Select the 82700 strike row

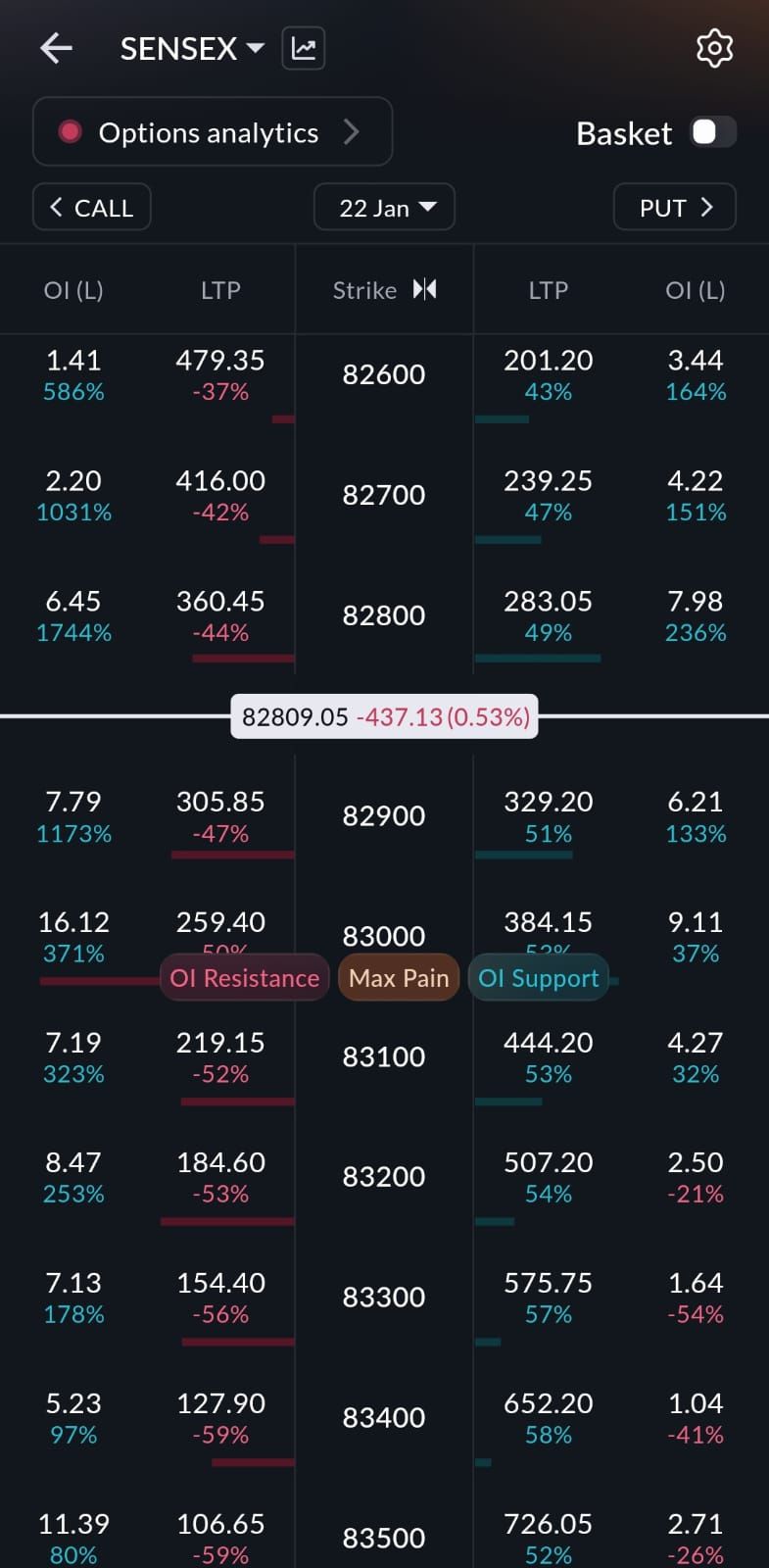tap(384, 495)
